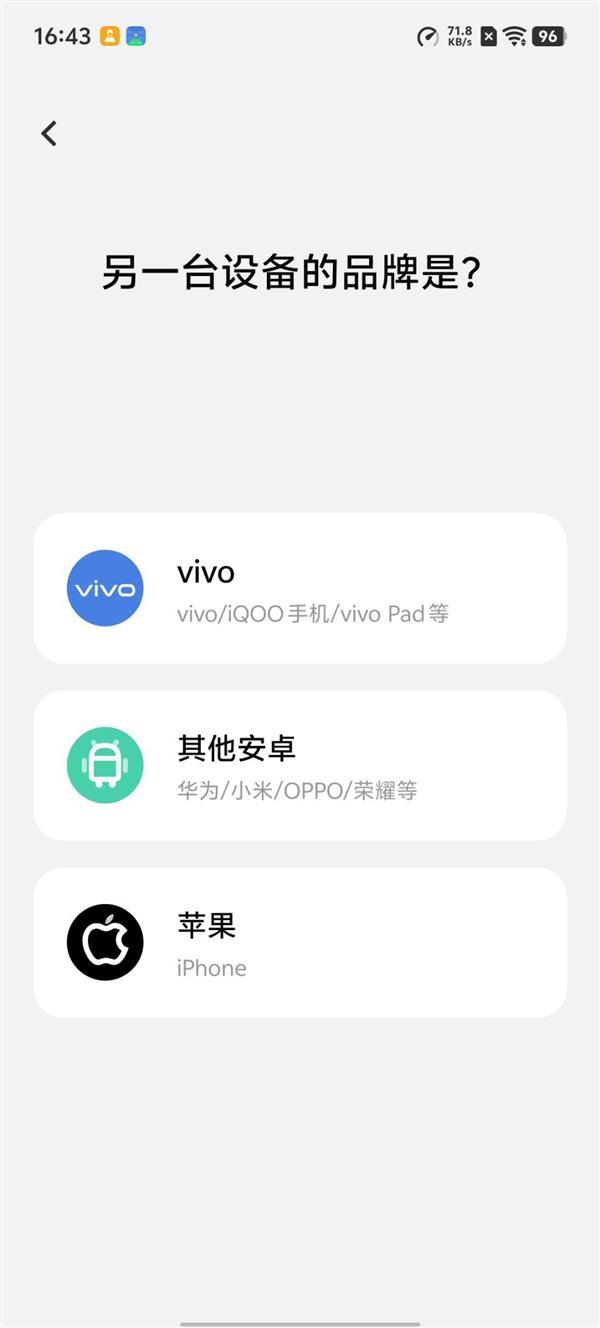Image resolution: width=600 pixels, height=1328 pixels.
Task: Select vivo as the other device's brand
Action: pyautogui.click(x=300, y=588)
